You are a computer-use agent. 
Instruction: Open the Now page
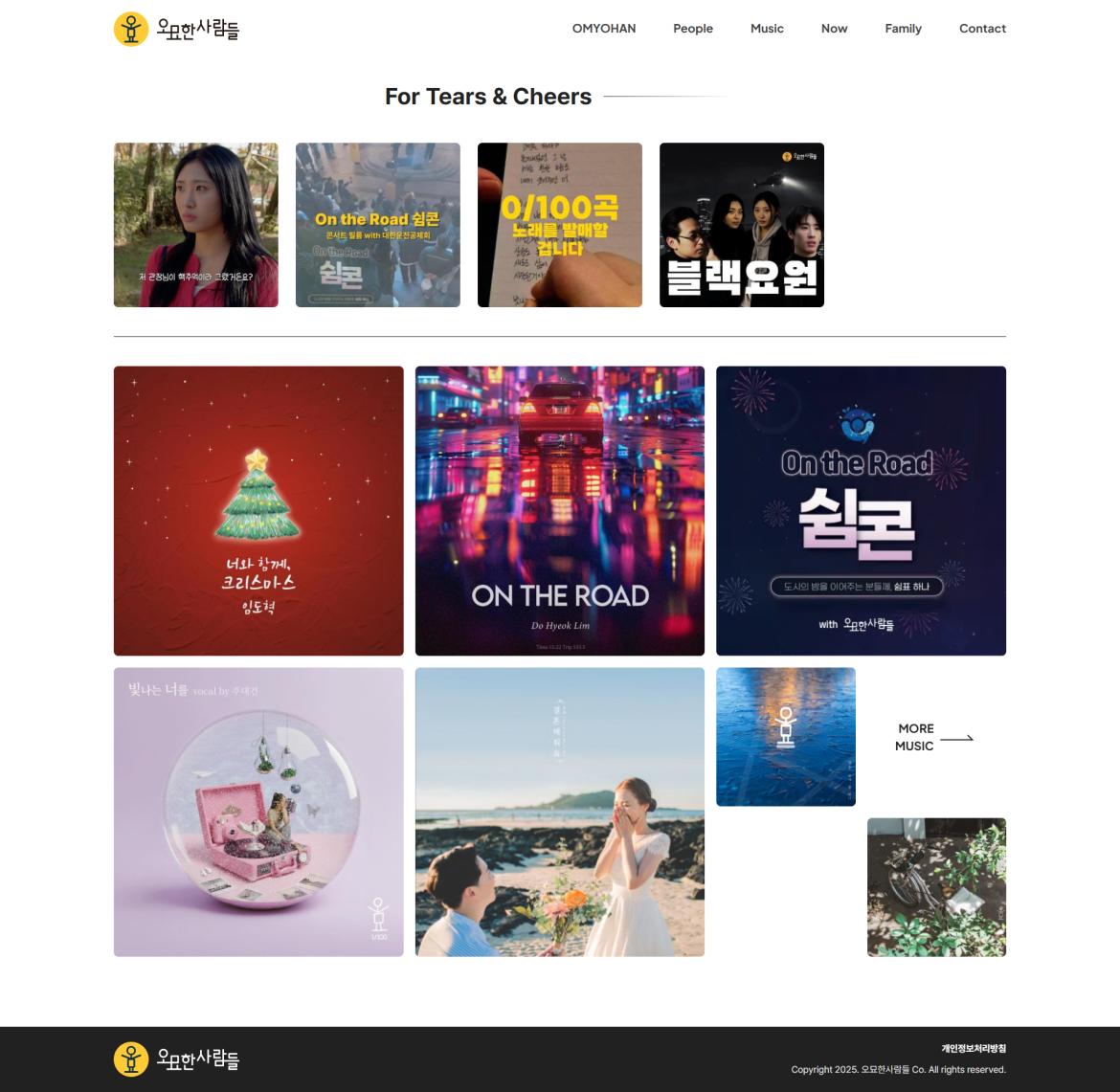[834, 29]
